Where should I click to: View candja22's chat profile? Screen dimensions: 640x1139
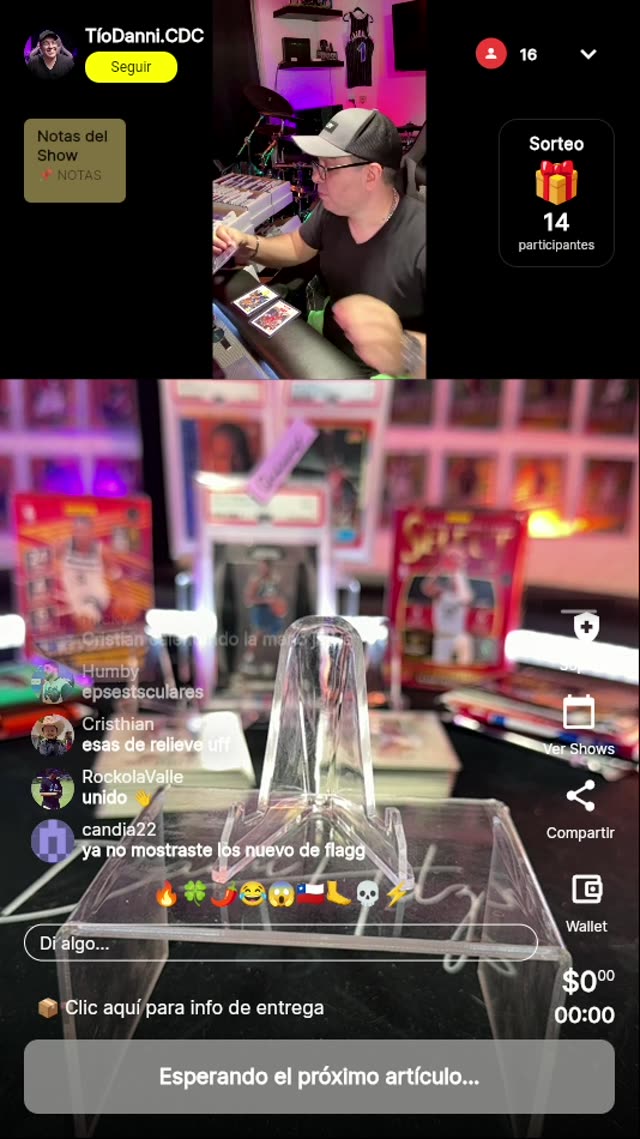coord(52,840)
